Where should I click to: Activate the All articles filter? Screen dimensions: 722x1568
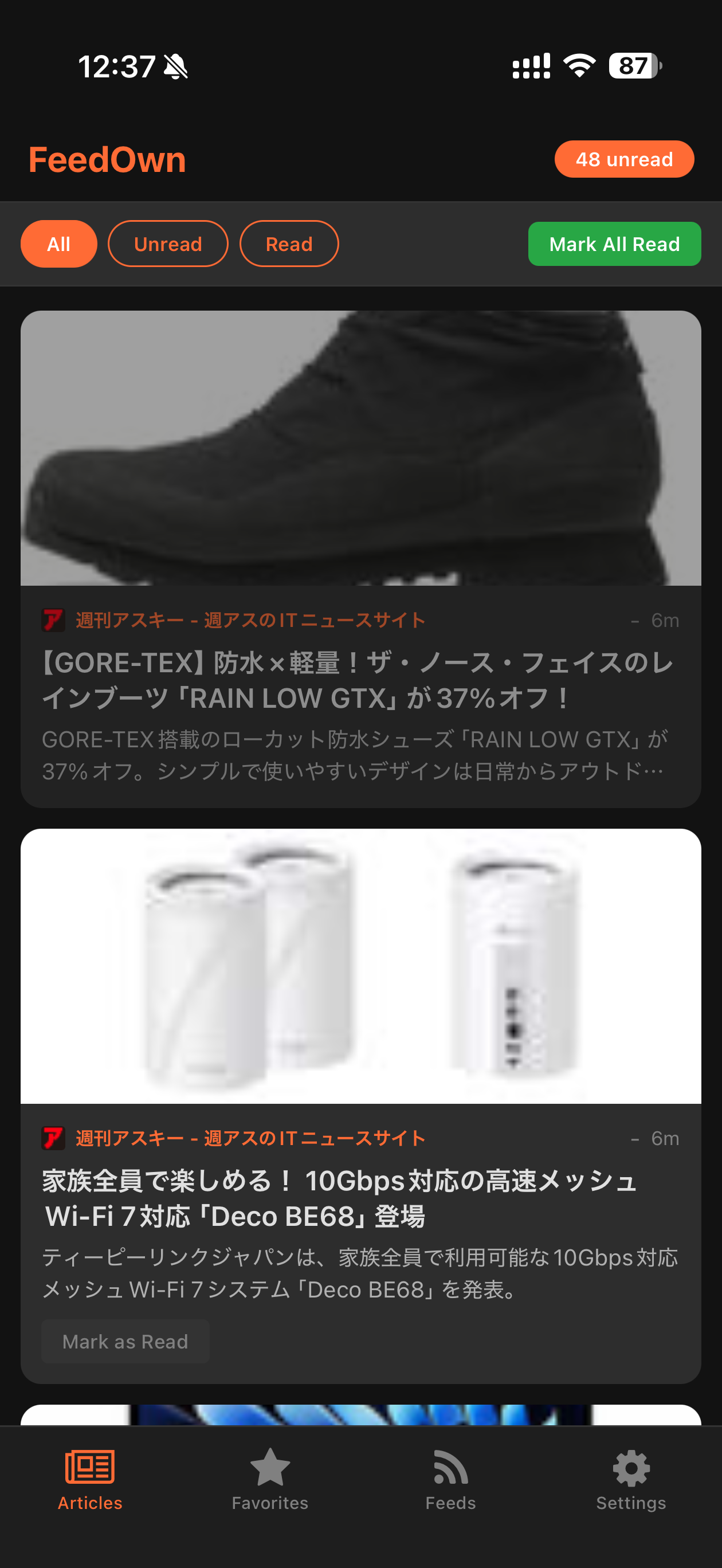click(58, 244)
